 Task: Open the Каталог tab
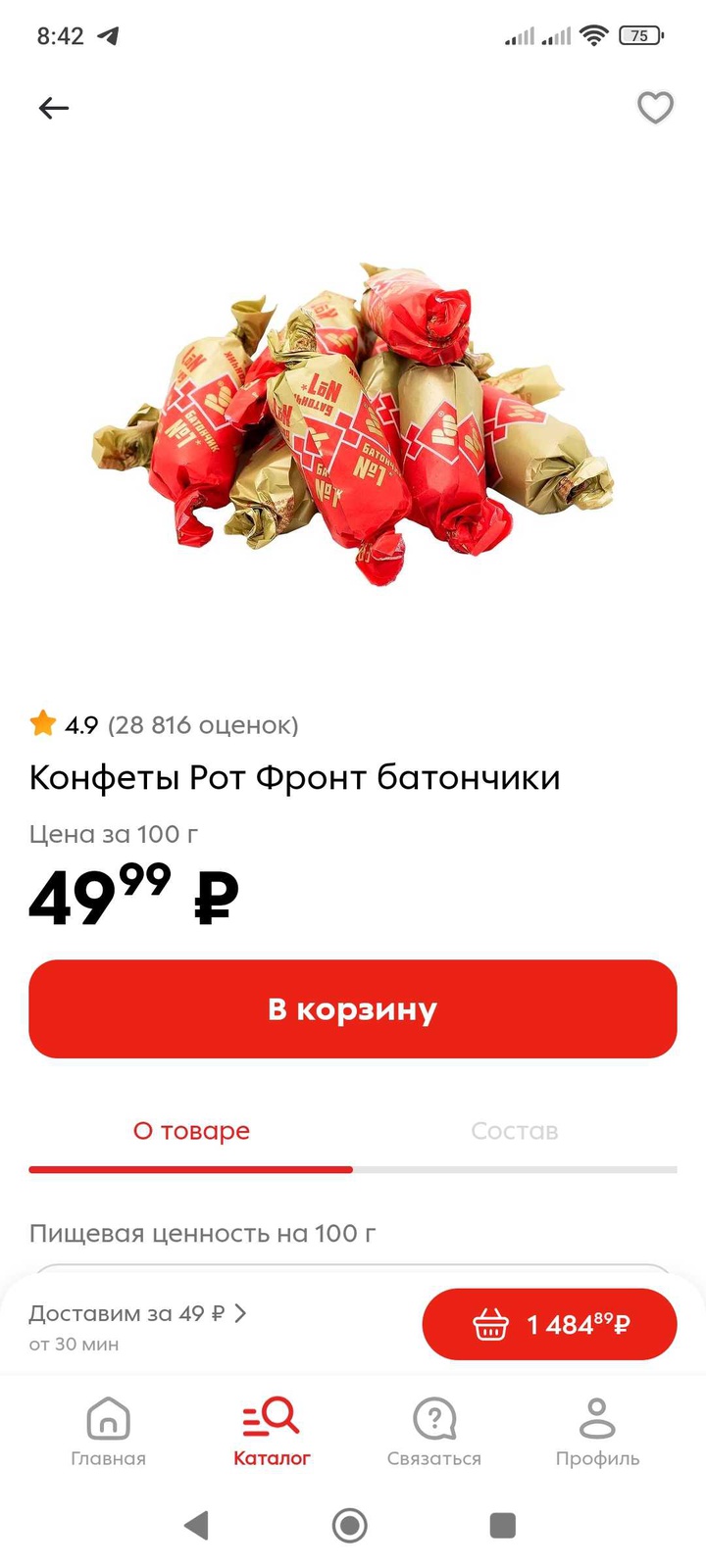pos(272,1431)
